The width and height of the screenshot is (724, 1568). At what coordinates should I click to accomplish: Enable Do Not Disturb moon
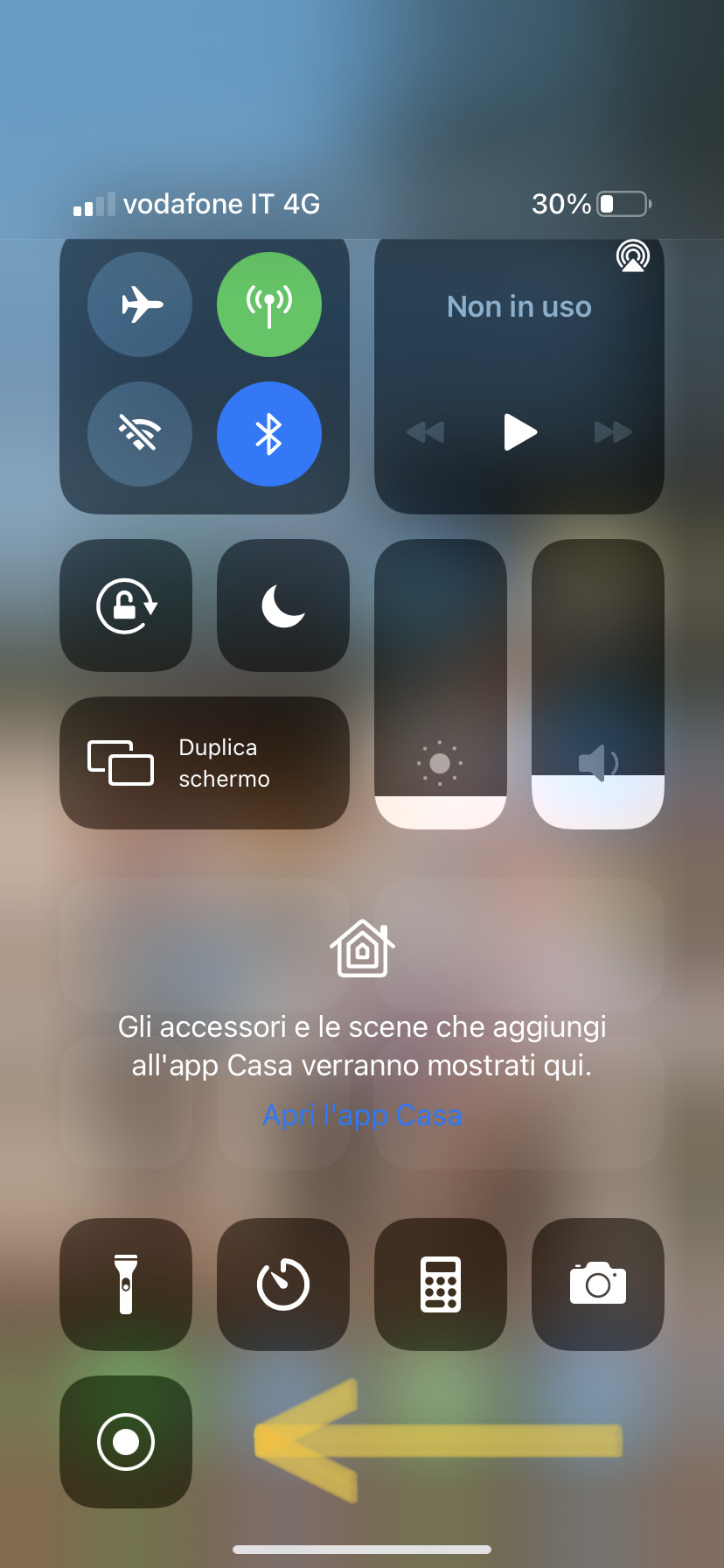283,605
